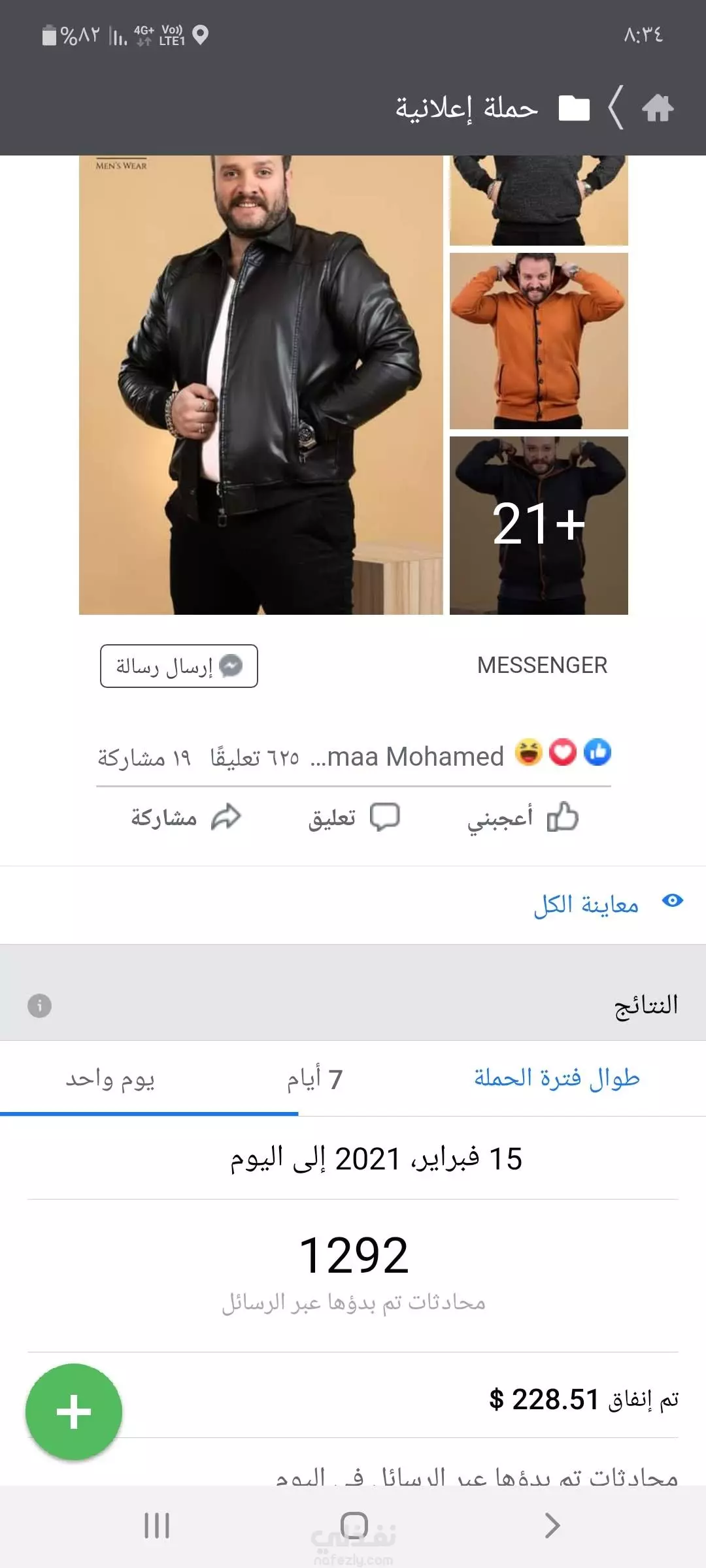Image resolution: width=706 pixels, height=1568 pixels.
Task: Go to the home icon in the header
Action: pos(658,108)
